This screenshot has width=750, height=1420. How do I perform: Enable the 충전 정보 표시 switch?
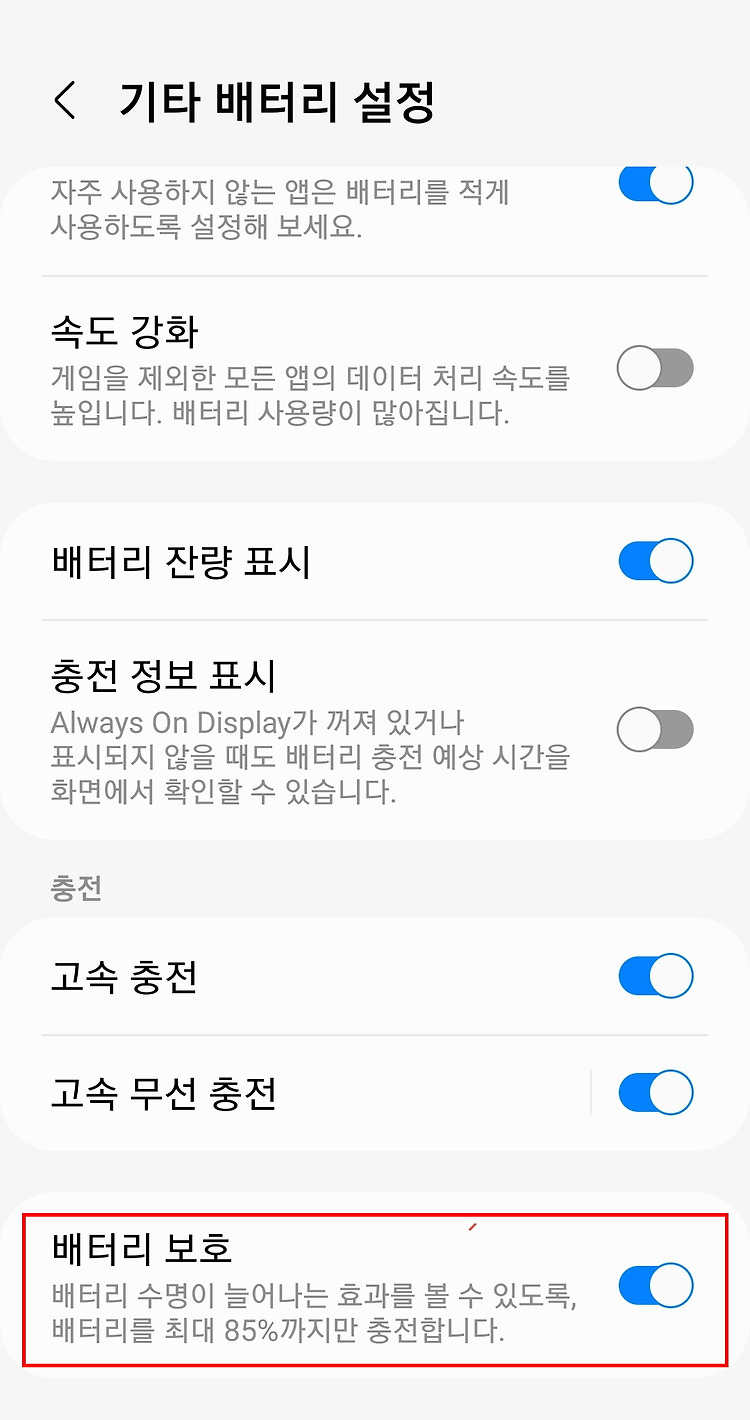[x=655, y=730]
